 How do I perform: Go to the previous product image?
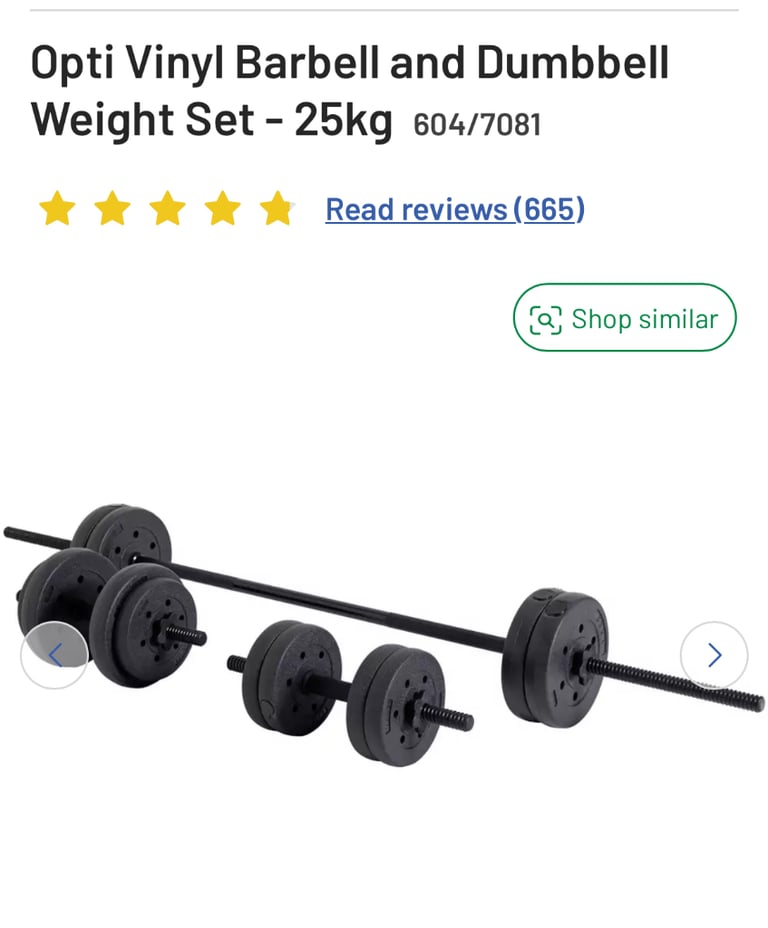pyautogui.click(x=55, y=655)
